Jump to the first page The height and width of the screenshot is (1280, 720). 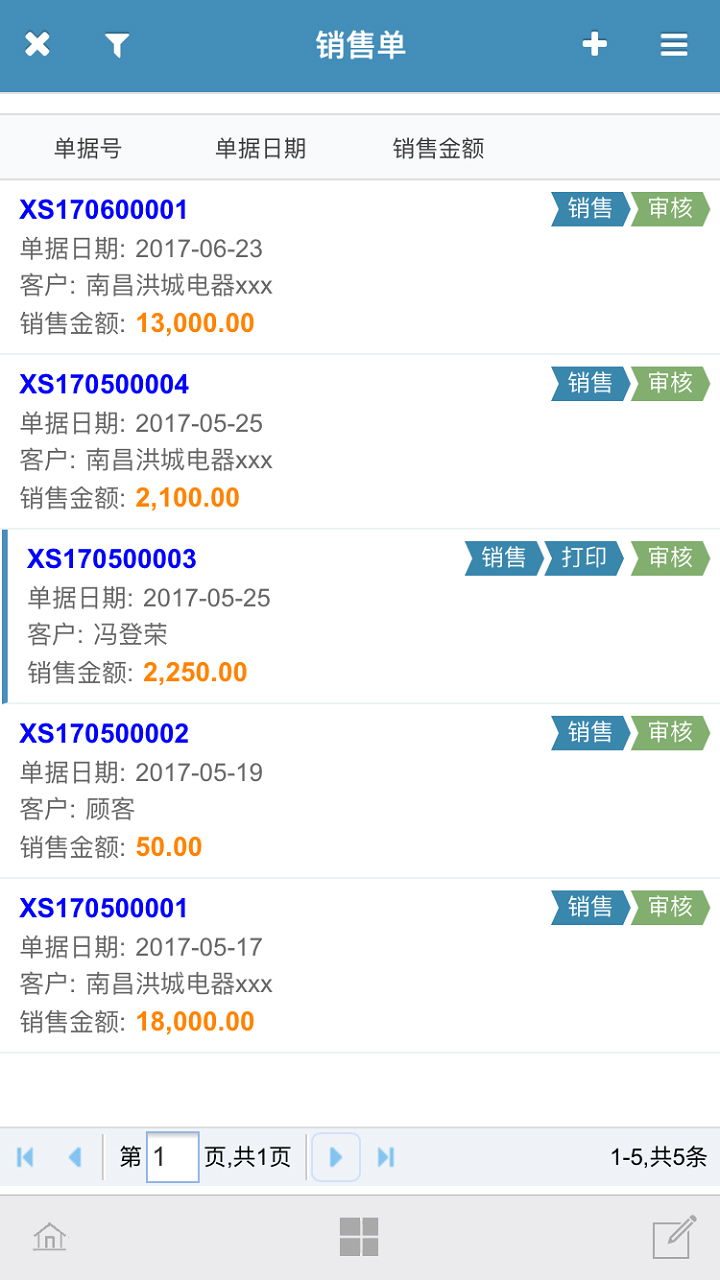(x=26, y=1157)
